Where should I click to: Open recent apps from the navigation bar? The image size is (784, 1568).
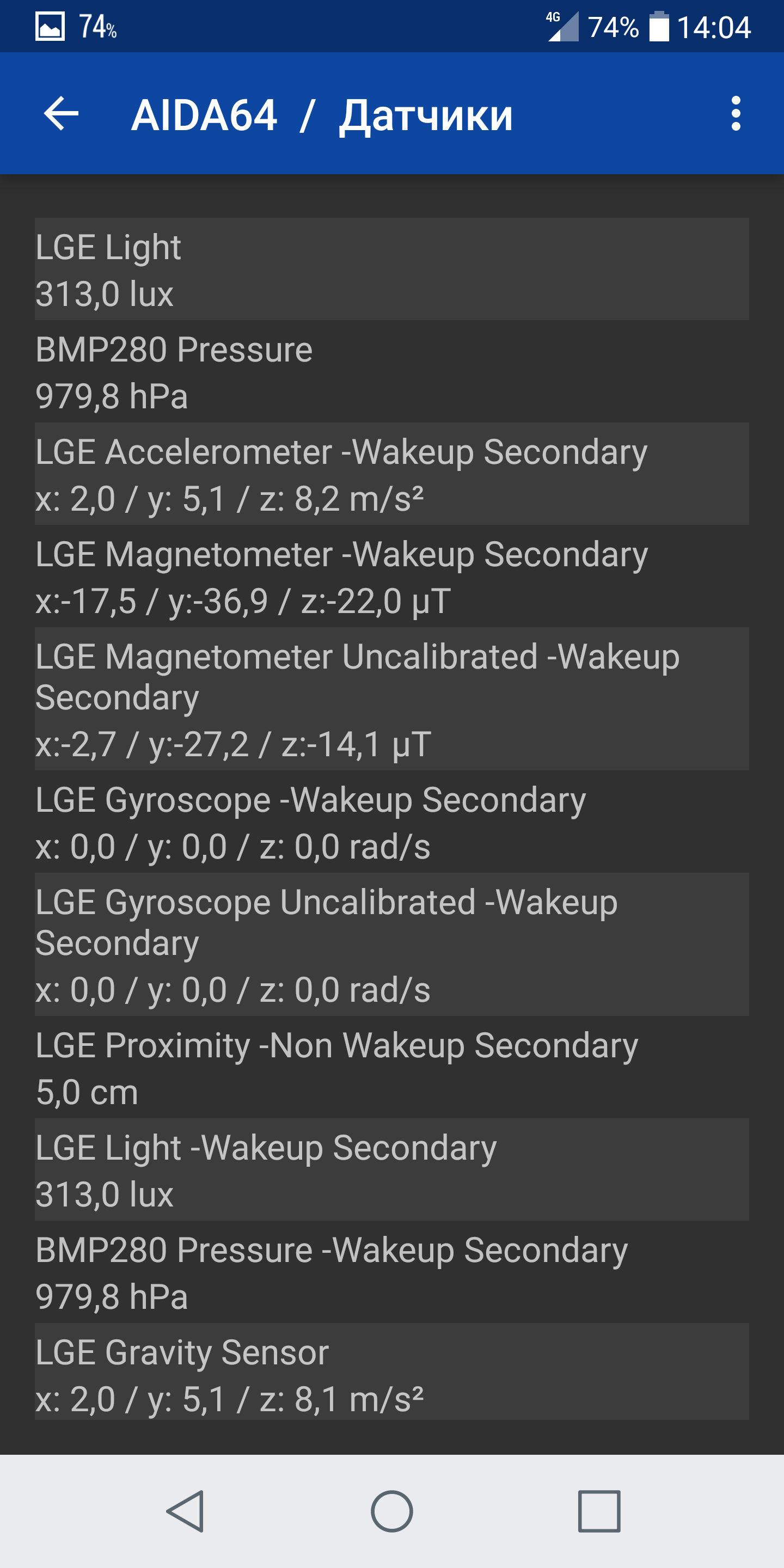599,1511
